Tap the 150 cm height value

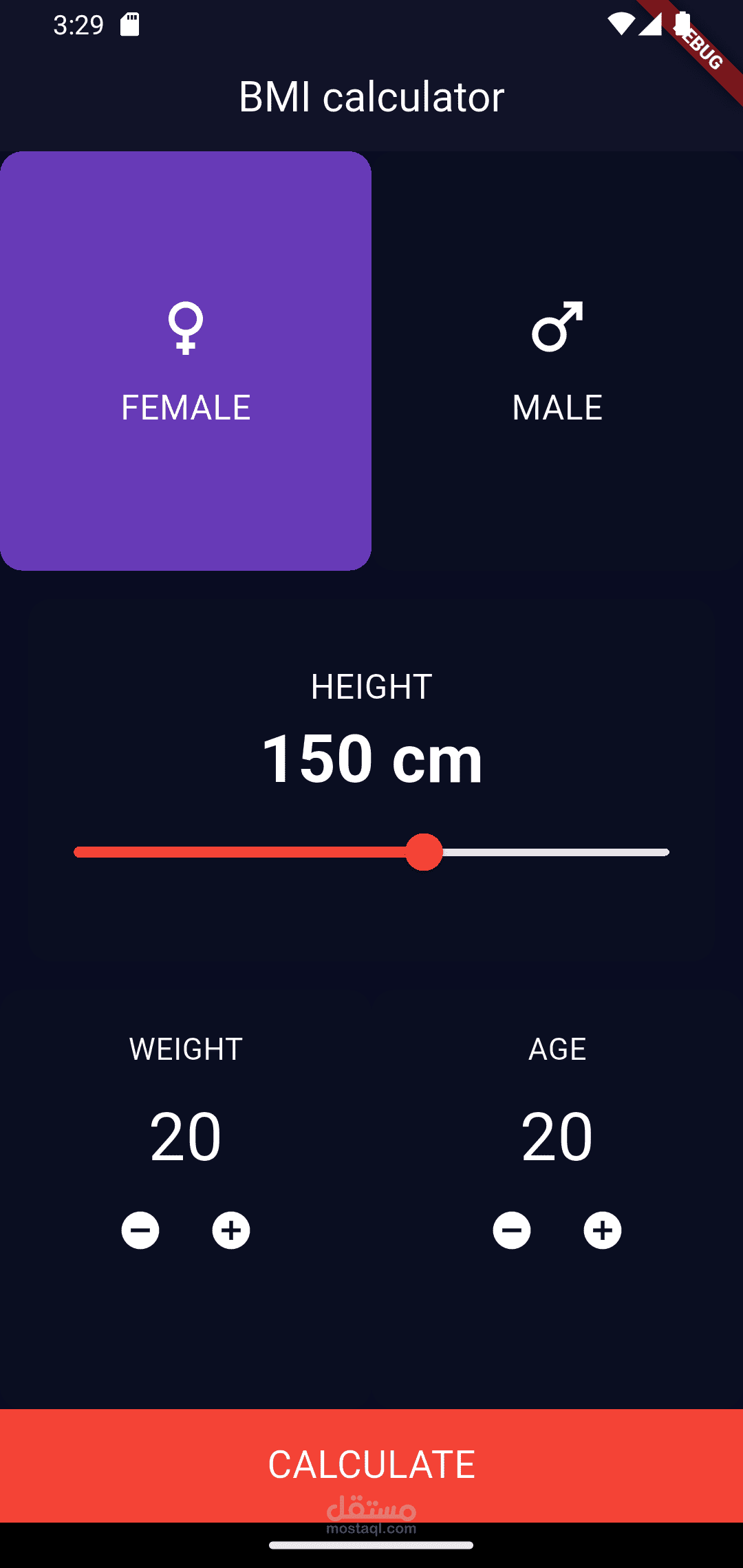click(x=371, y=759)
